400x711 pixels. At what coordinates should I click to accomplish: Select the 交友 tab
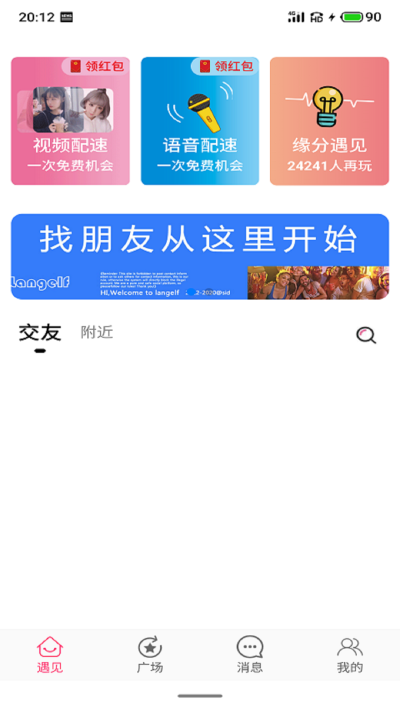point(40,333)
